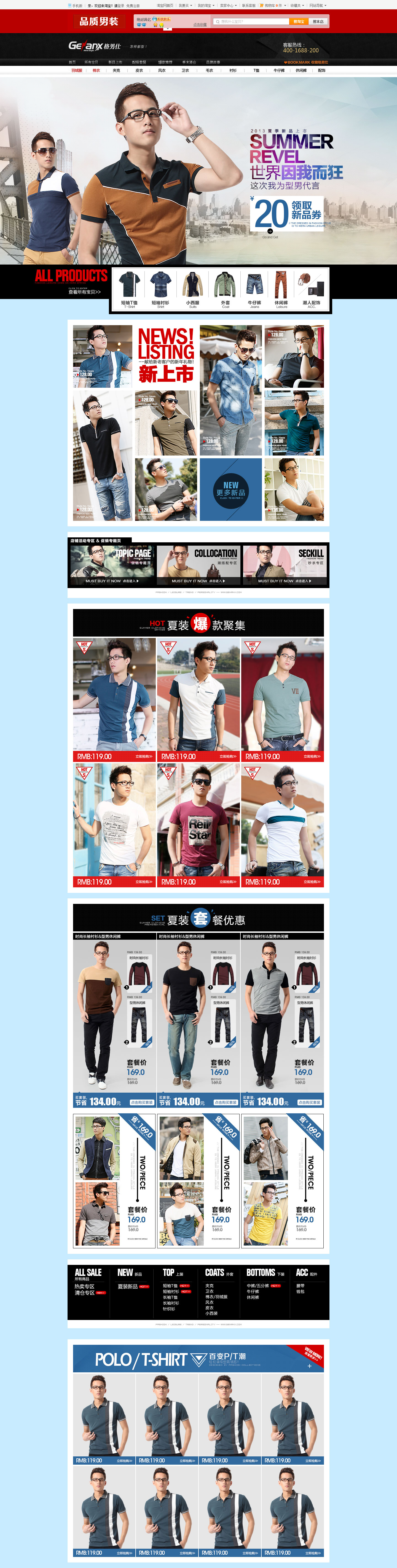Tap the NEW 更多新品 blue tile
Image resolution: width=397 pixels, height=1568 pixels.
[x=231, y=489]
